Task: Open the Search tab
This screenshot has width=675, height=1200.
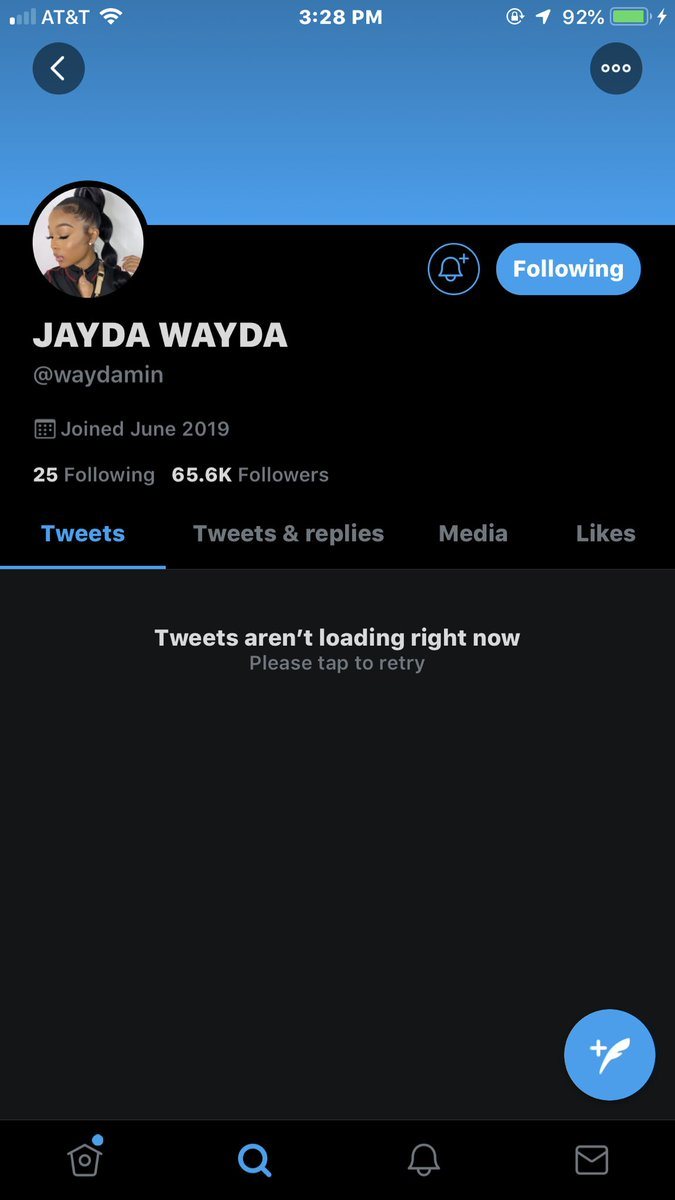Action: [254, 1159]
